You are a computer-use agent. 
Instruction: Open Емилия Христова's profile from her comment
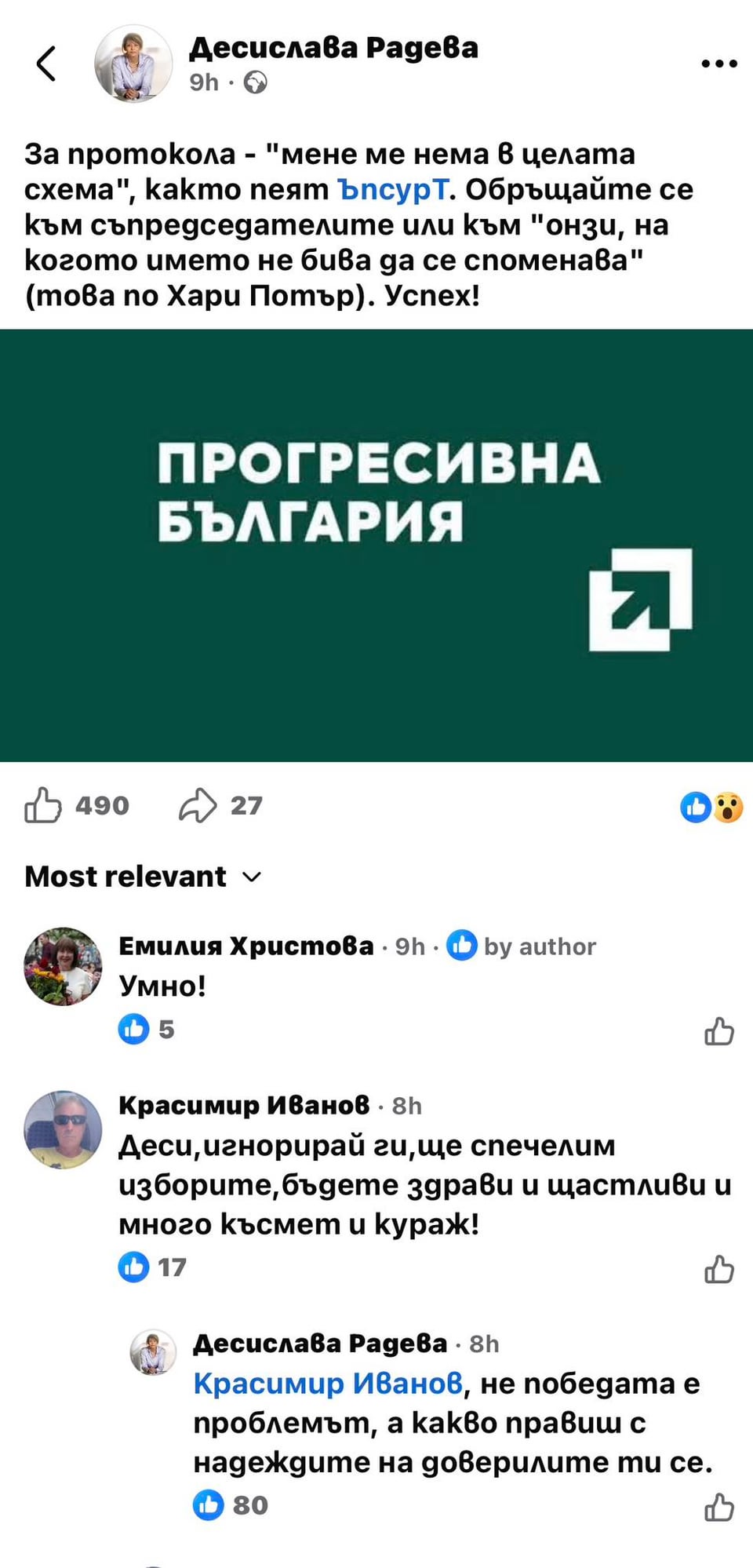[246, 946]
